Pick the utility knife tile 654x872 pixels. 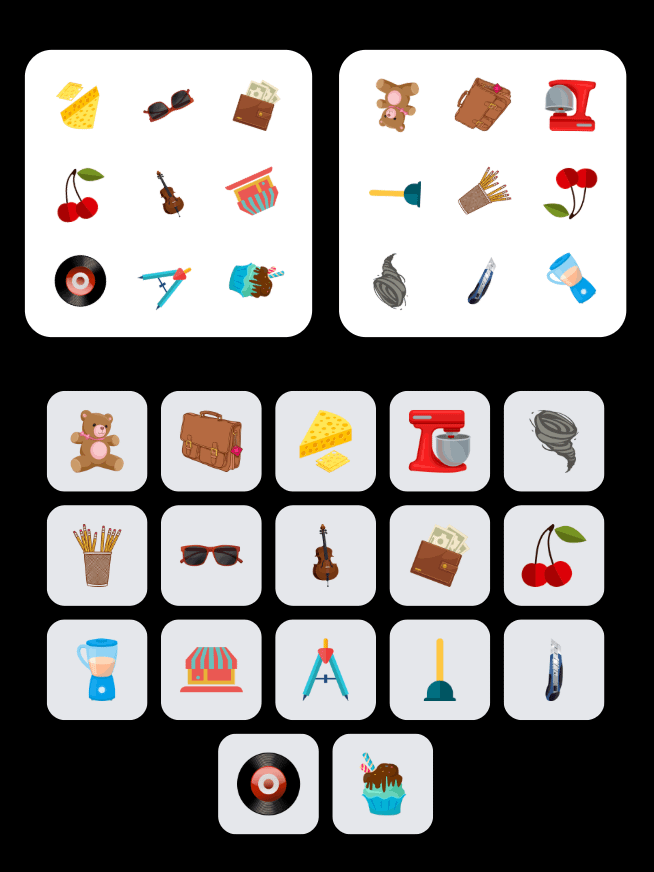pos(553,669)
